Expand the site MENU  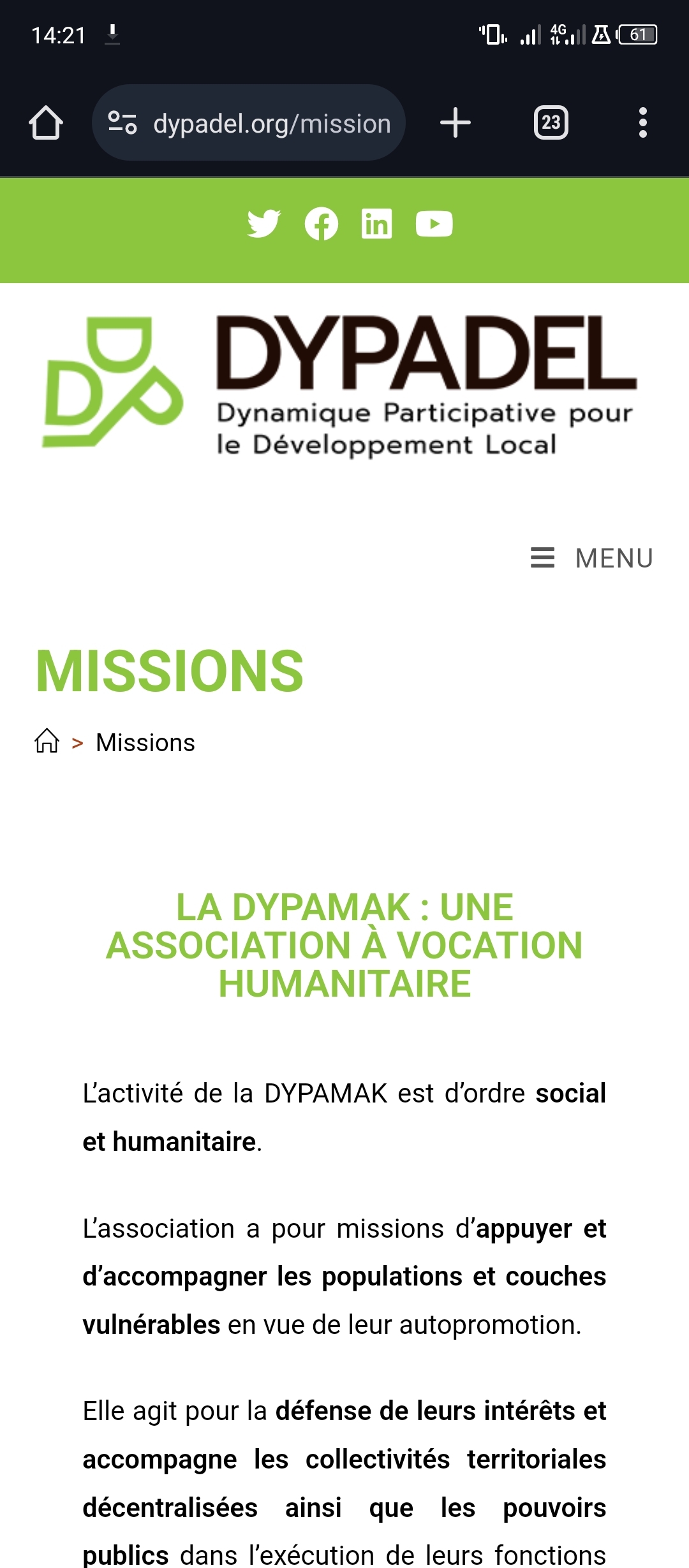(591, 558)
